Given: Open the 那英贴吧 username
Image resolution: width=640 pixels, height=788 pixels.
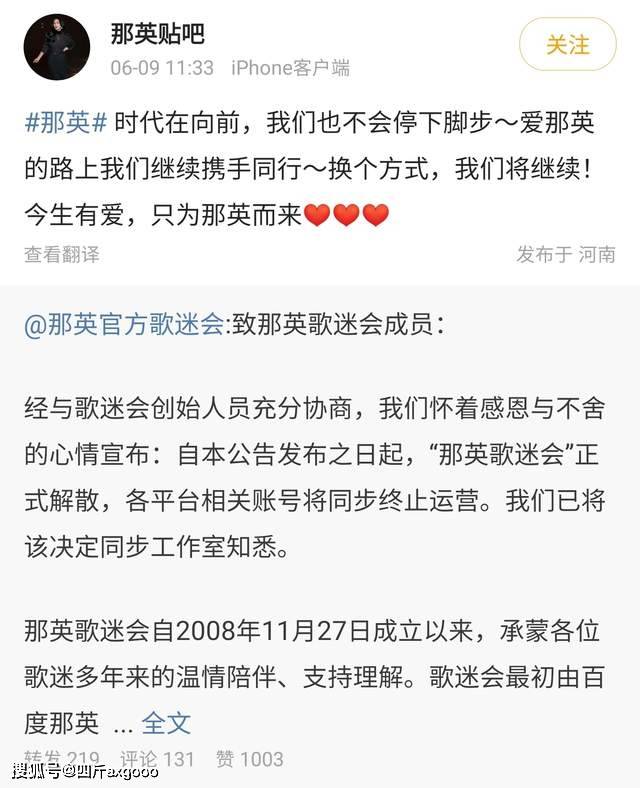Looking at the screenshot, I should [x=157, y=33].
